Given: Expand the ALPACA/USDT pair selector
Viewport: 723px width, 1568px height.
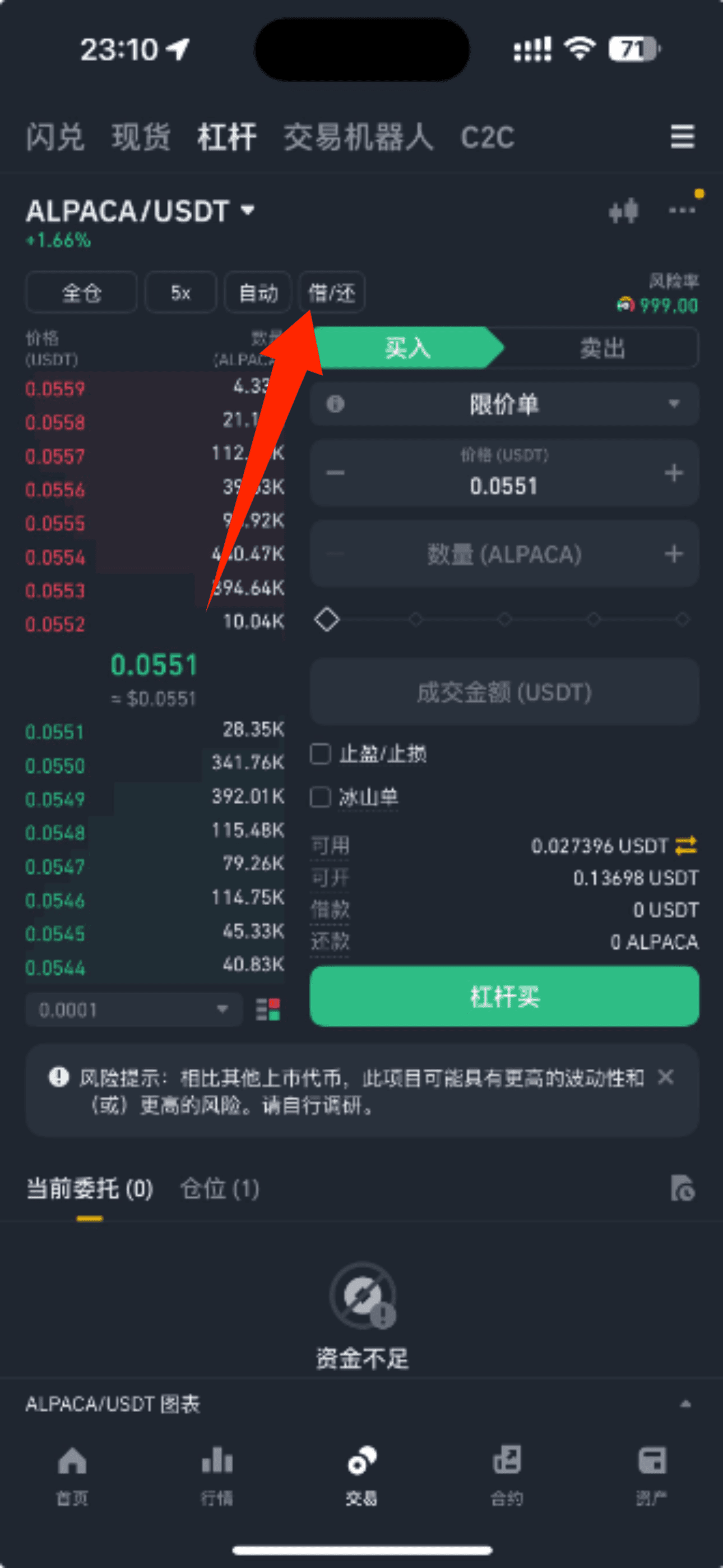Looking at the screenshot, I should (x=140, y=211).
